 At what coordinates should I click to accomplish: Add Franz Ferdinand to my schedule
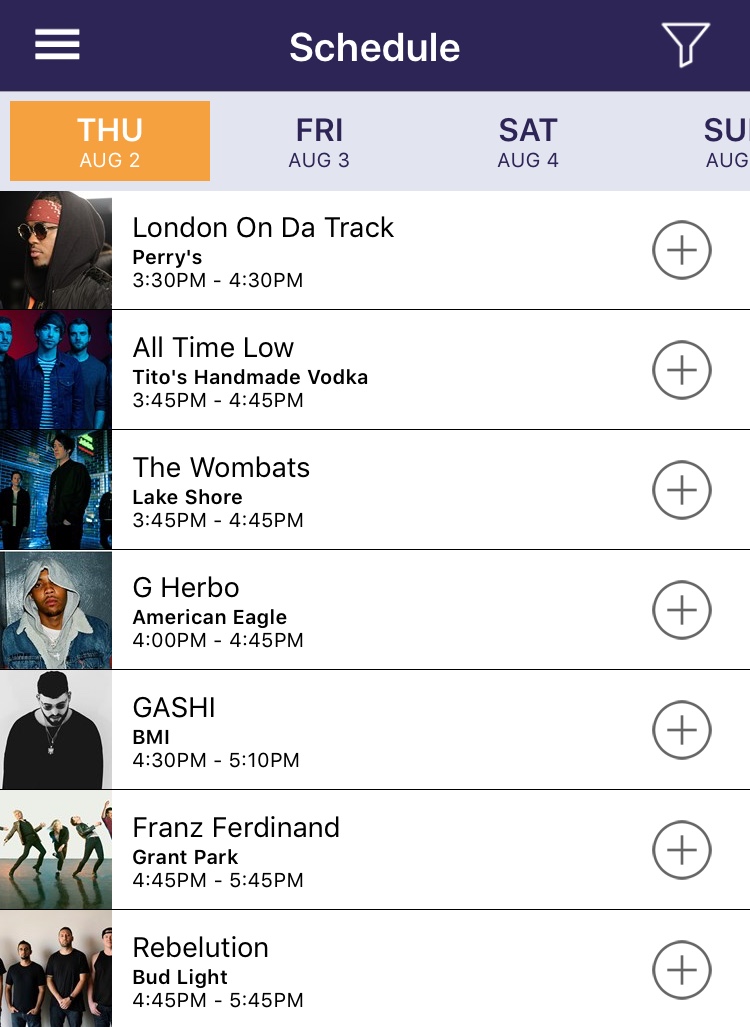[x=682, y=850]
